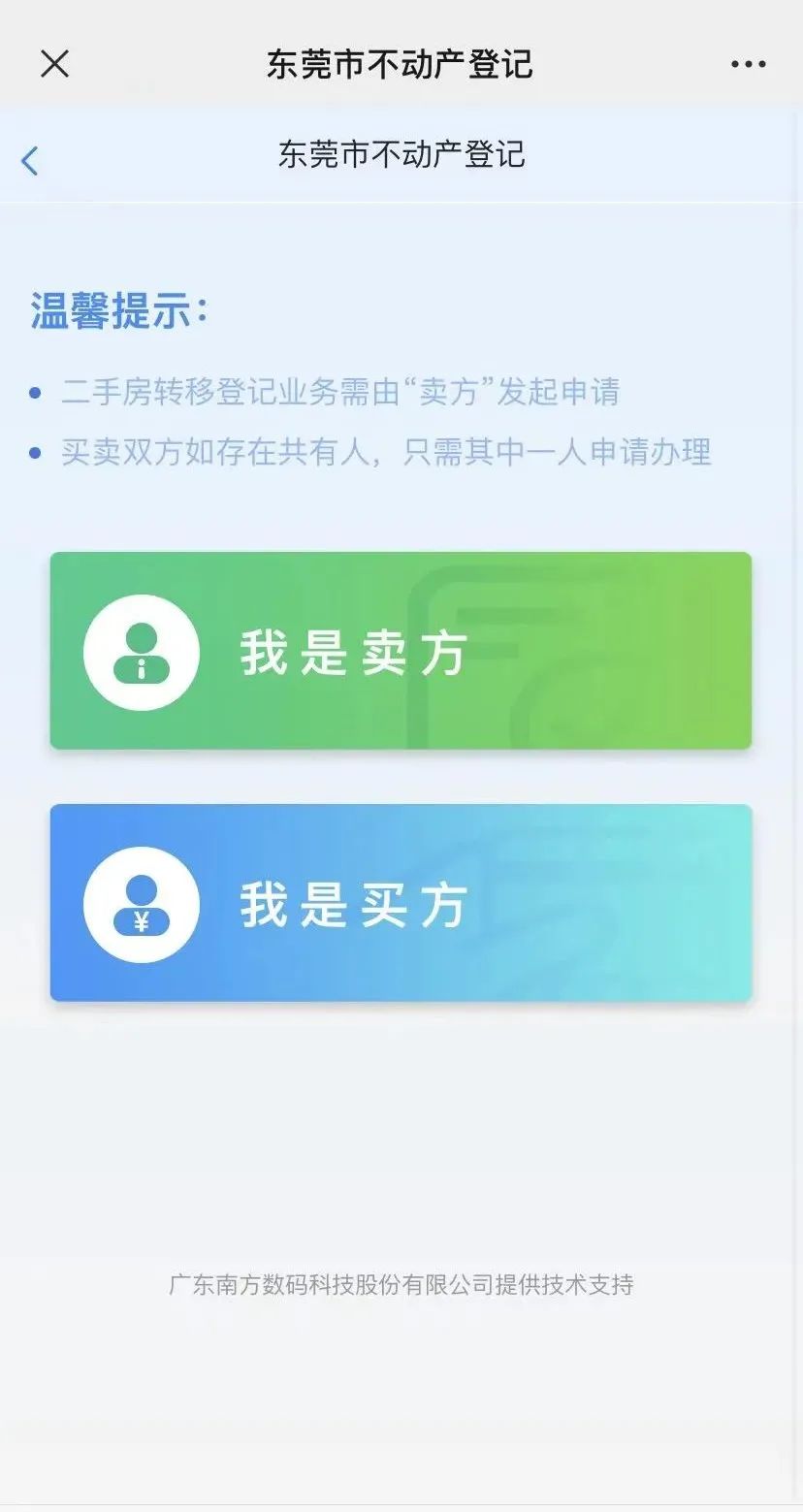803x1512 pixels.
Task: Open the three-dot overflow menu
Action: click(x=748, y=65)
